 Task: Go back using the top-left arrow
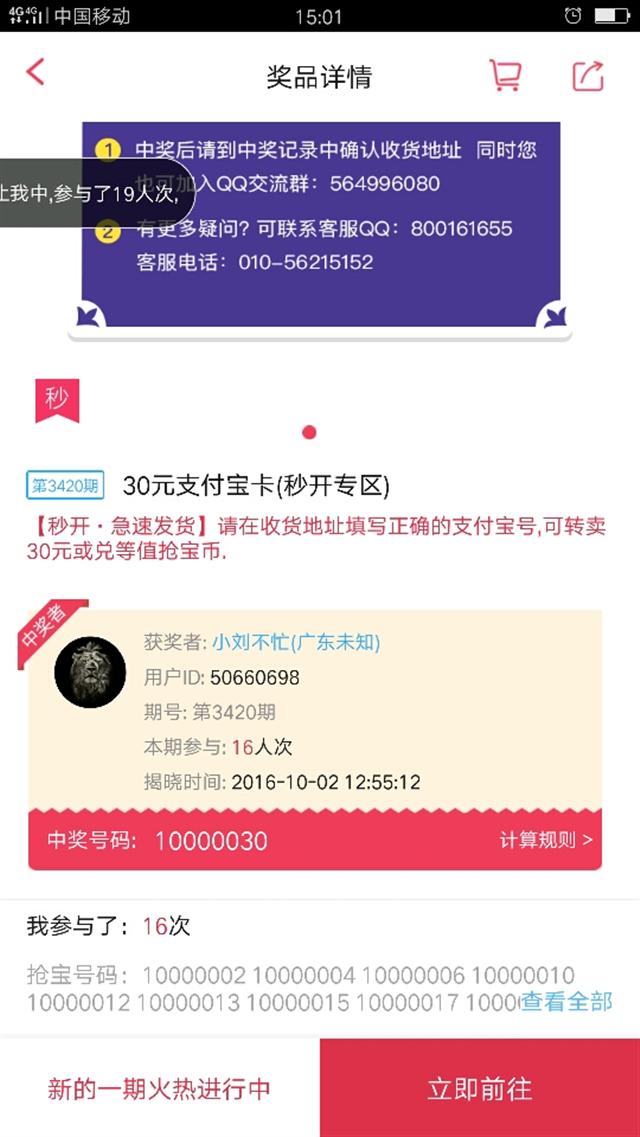(36, 73)
